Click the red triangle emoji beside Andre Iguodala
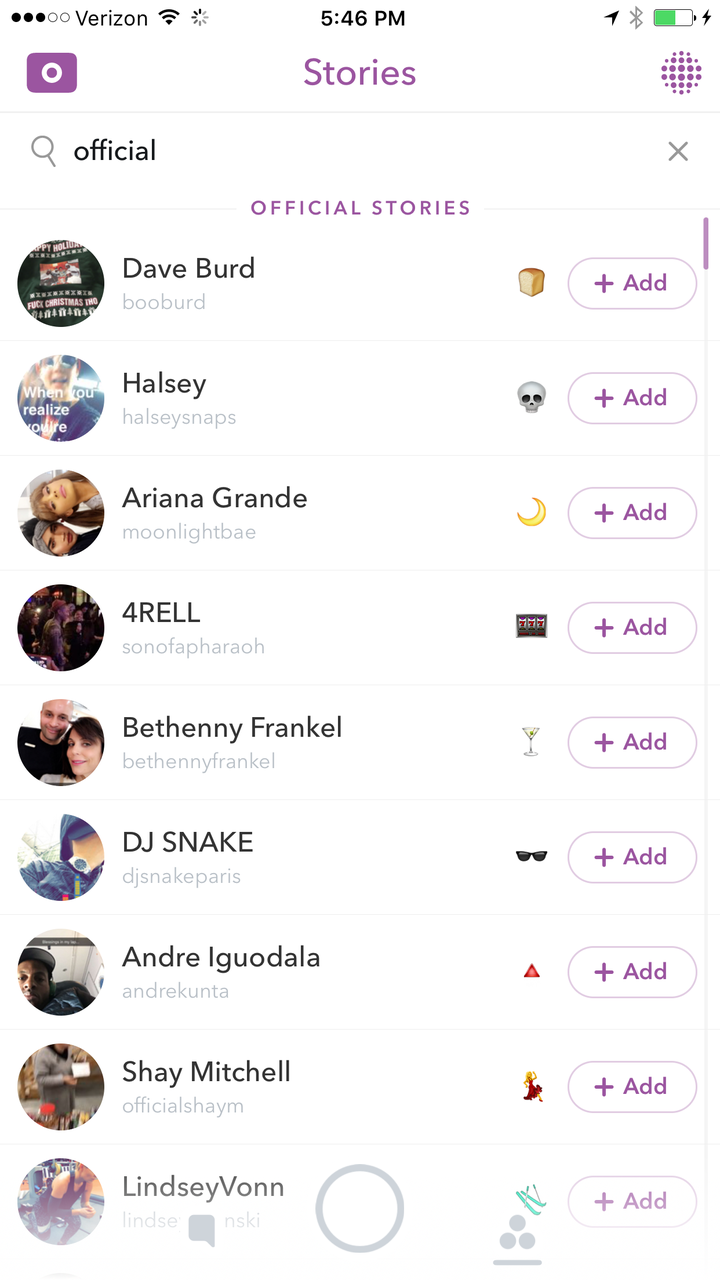720x1280 pixels. (x=531, y=971)
